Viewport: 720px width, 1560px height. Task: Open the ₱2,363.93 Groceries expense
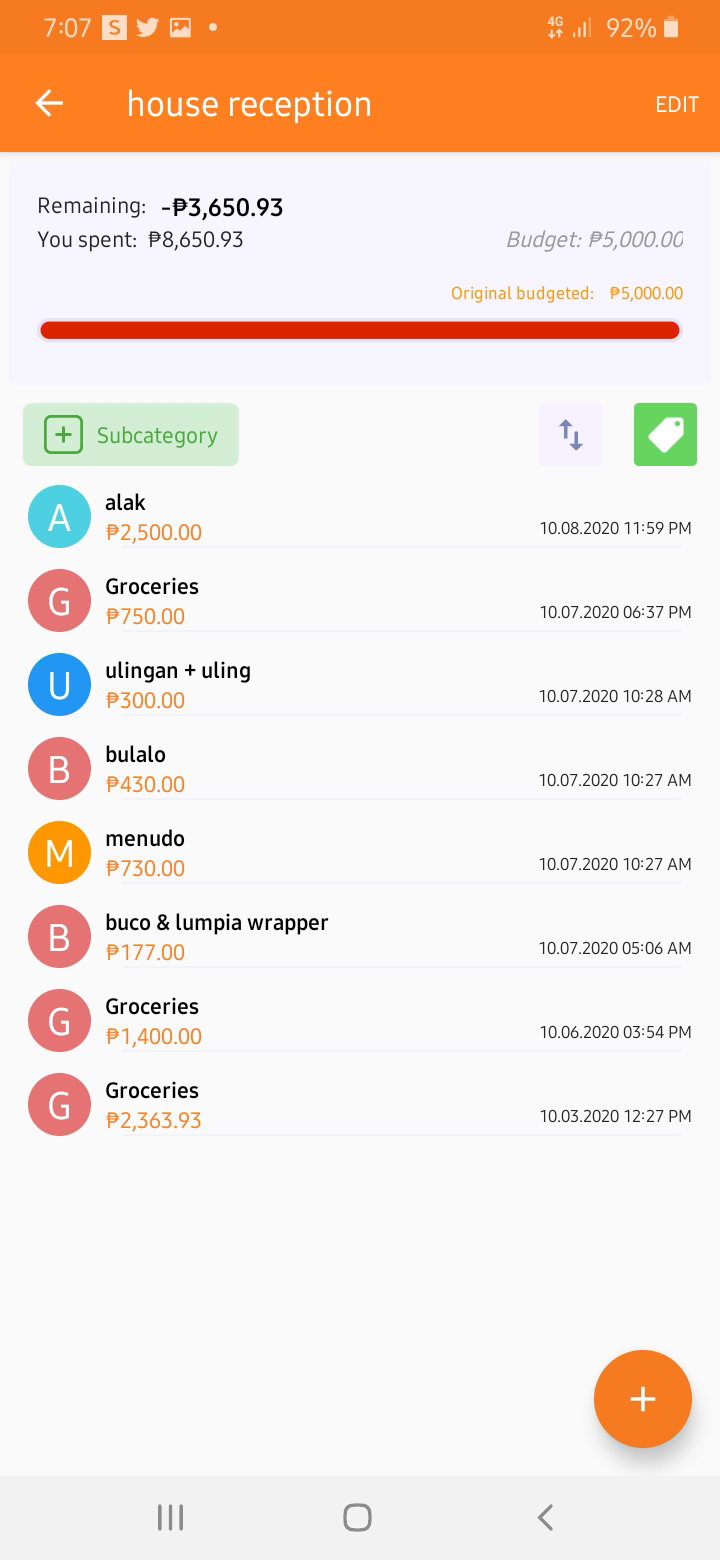[x=360, y=1105]
